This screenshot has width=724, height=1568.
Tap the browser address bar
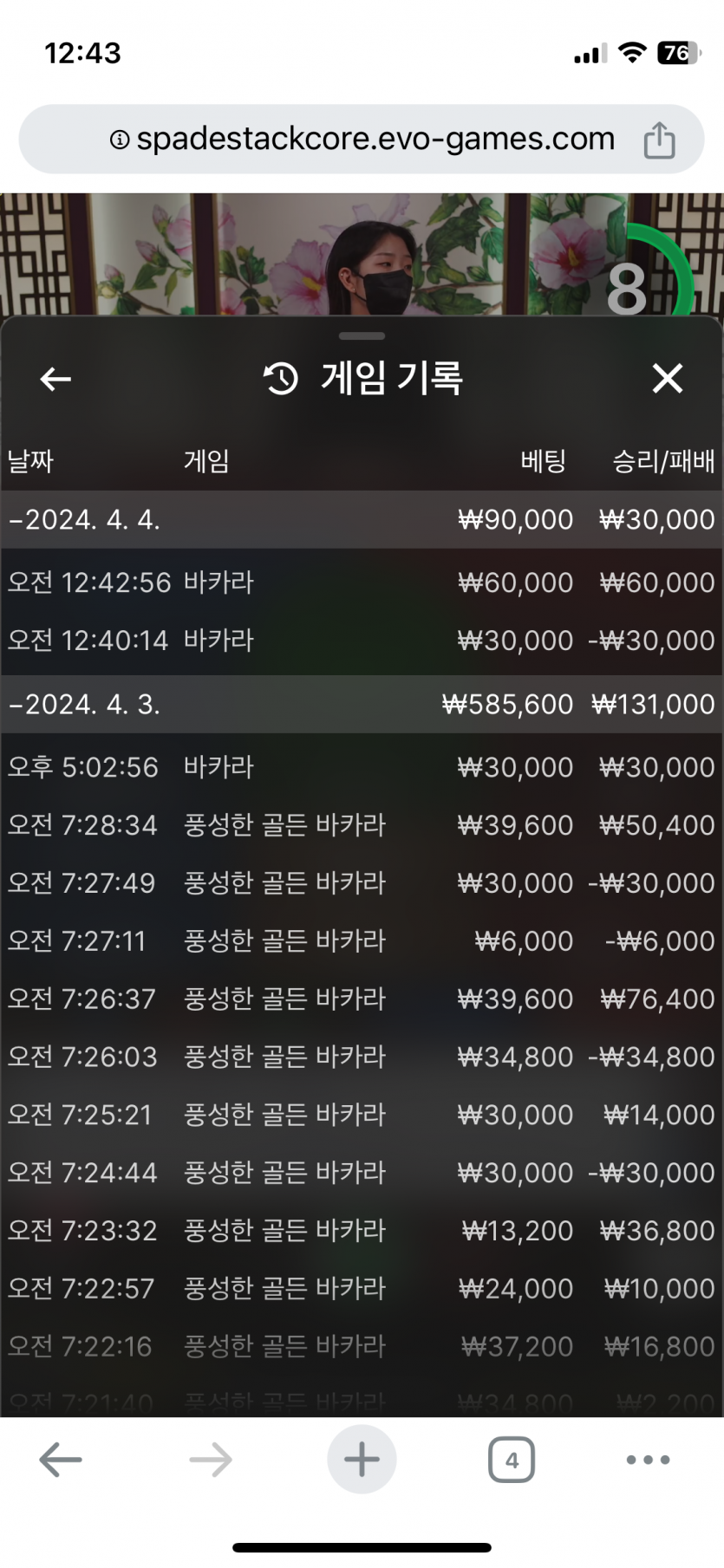click(362, 140)
